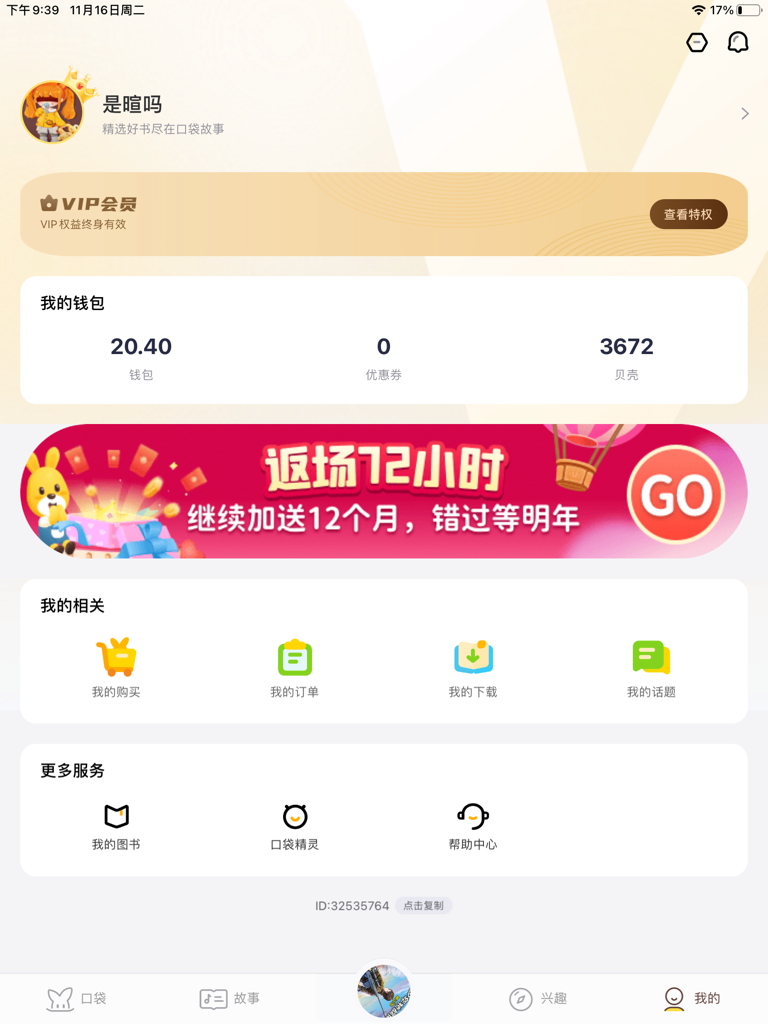Open 我的图书 books

pos(116,826)
